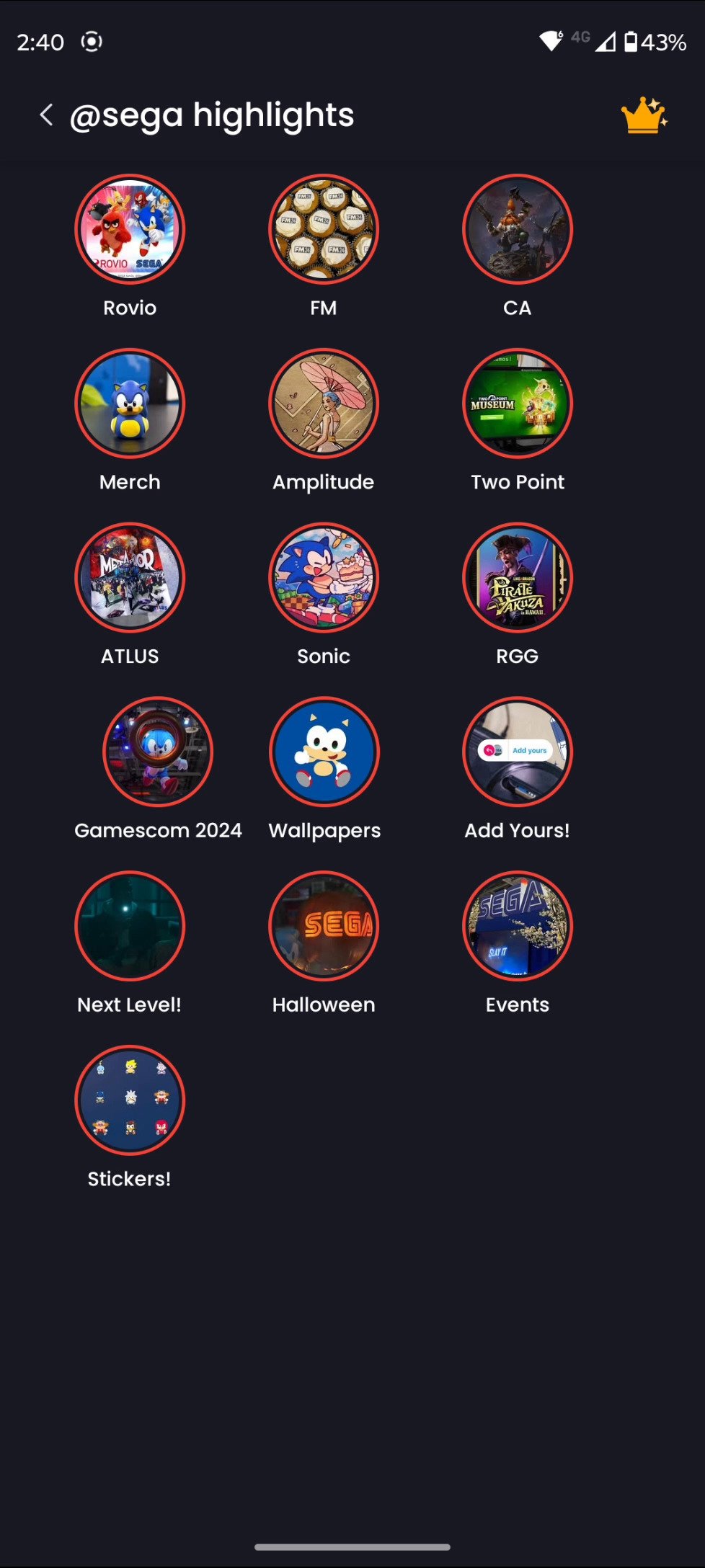Tap the Stickers! highlight

click(x=130, y=1101)
